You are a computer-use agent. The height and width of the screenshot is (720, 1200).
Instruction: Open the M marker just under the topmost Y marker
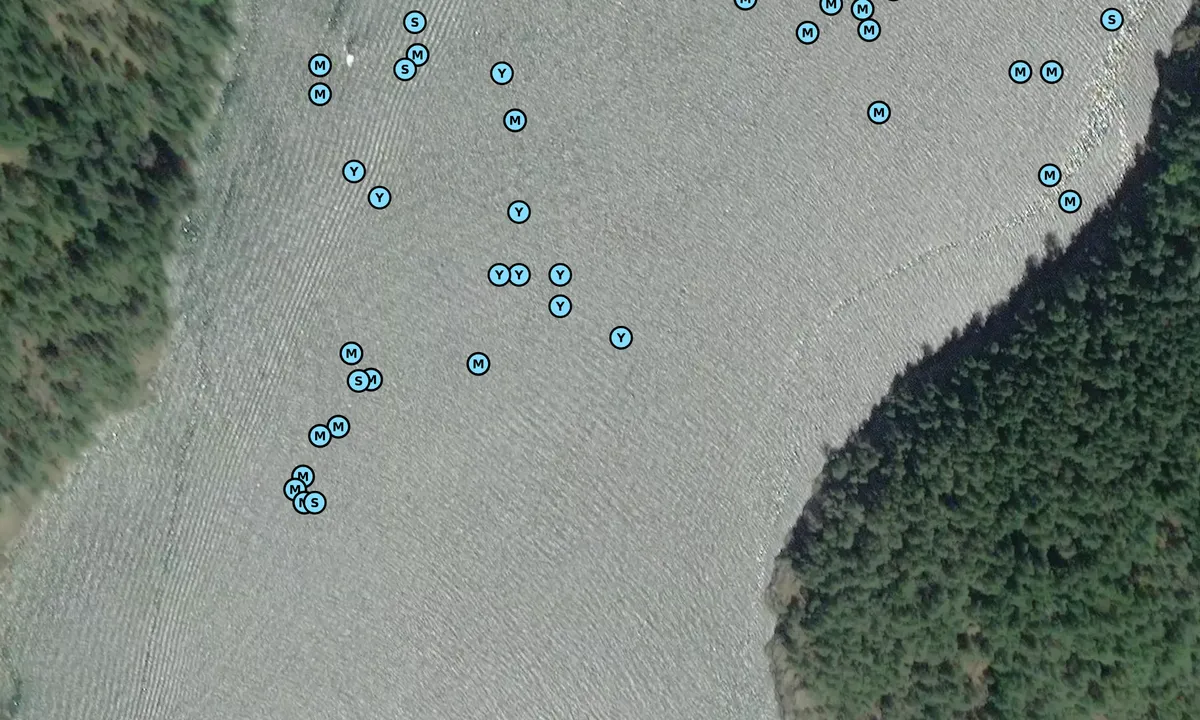tap(514, 121)
